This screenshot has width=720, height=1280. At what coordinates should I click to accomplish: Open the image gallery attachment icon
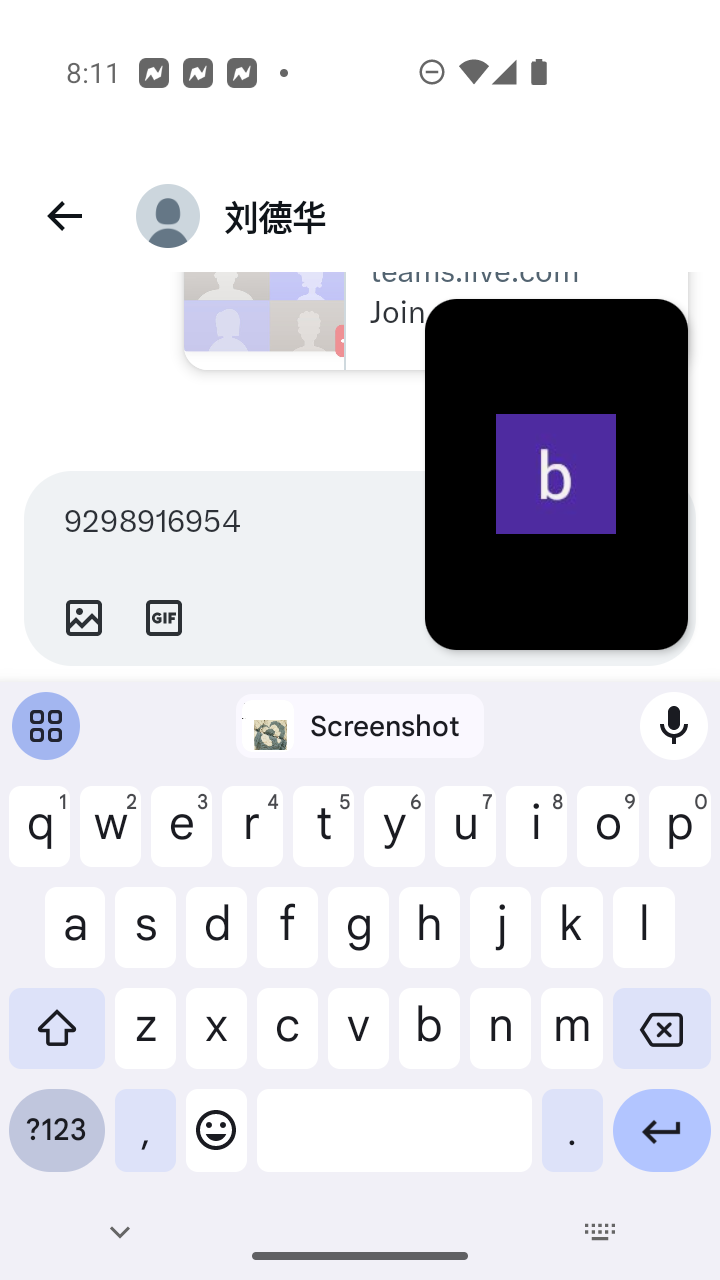(x=84, y=618)
